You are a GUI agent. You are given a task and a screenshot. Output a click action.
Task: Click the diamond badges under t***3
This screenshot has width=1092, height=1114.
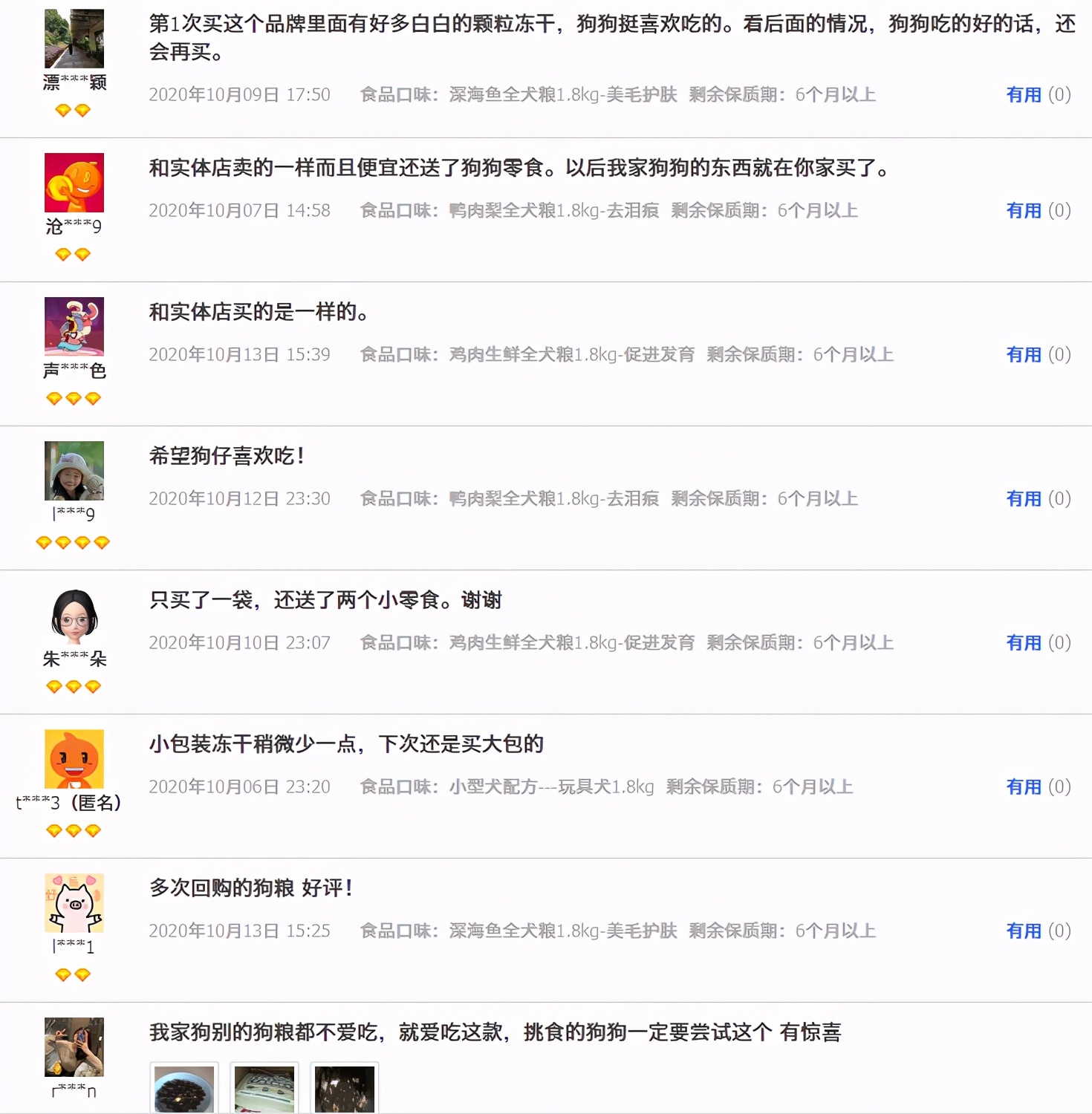click(74, 830)
